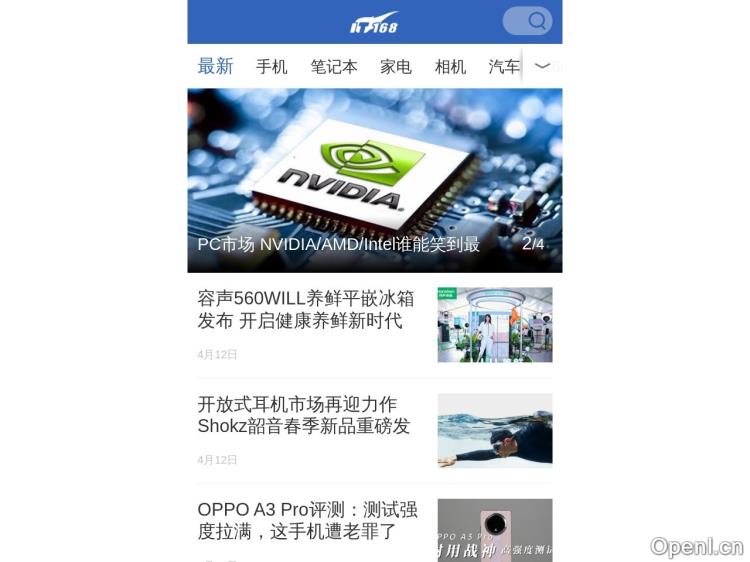The width and height of the screenshot is (750, 562).
Task: Select the 汽车 category tab
Action: coord(504,67)
